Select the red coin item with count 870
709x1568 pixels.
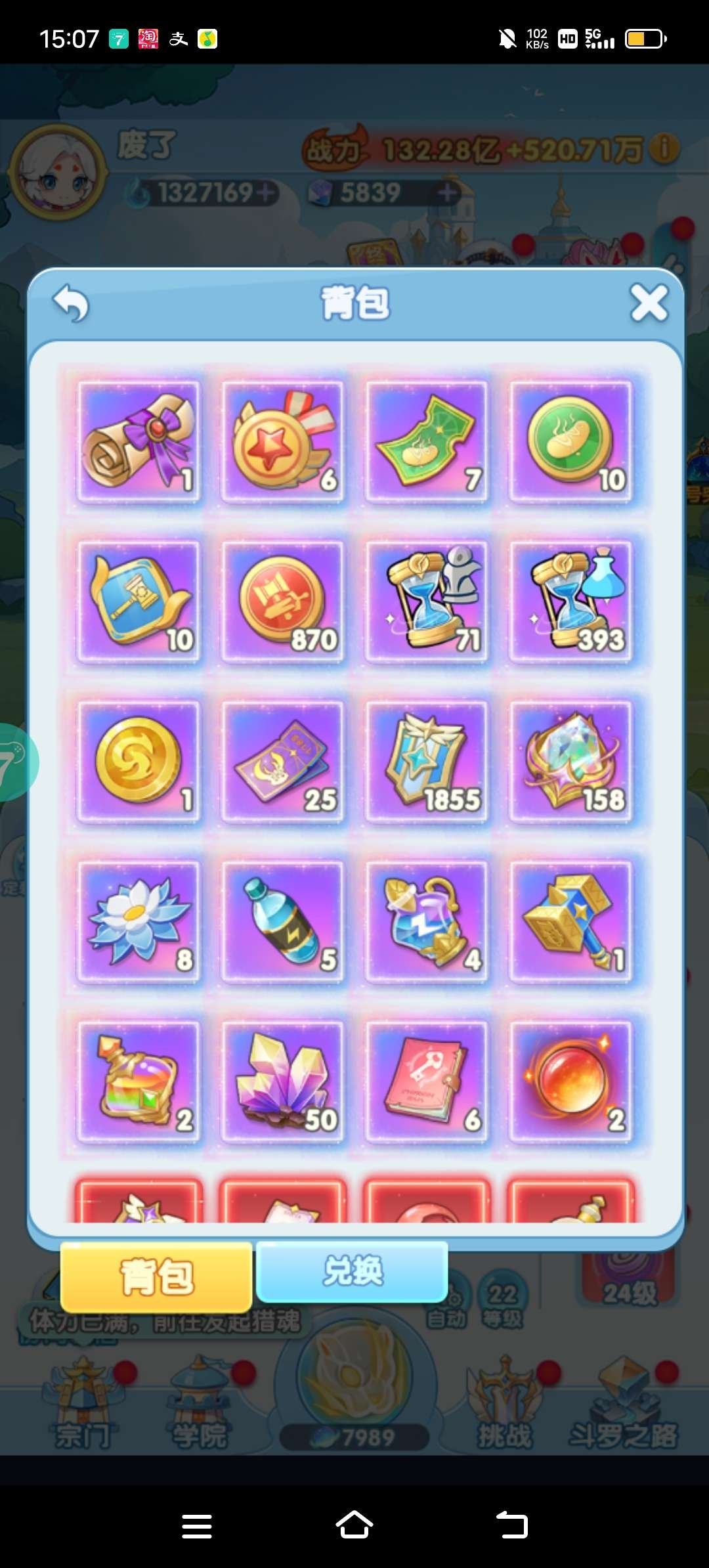coord(283,601)
